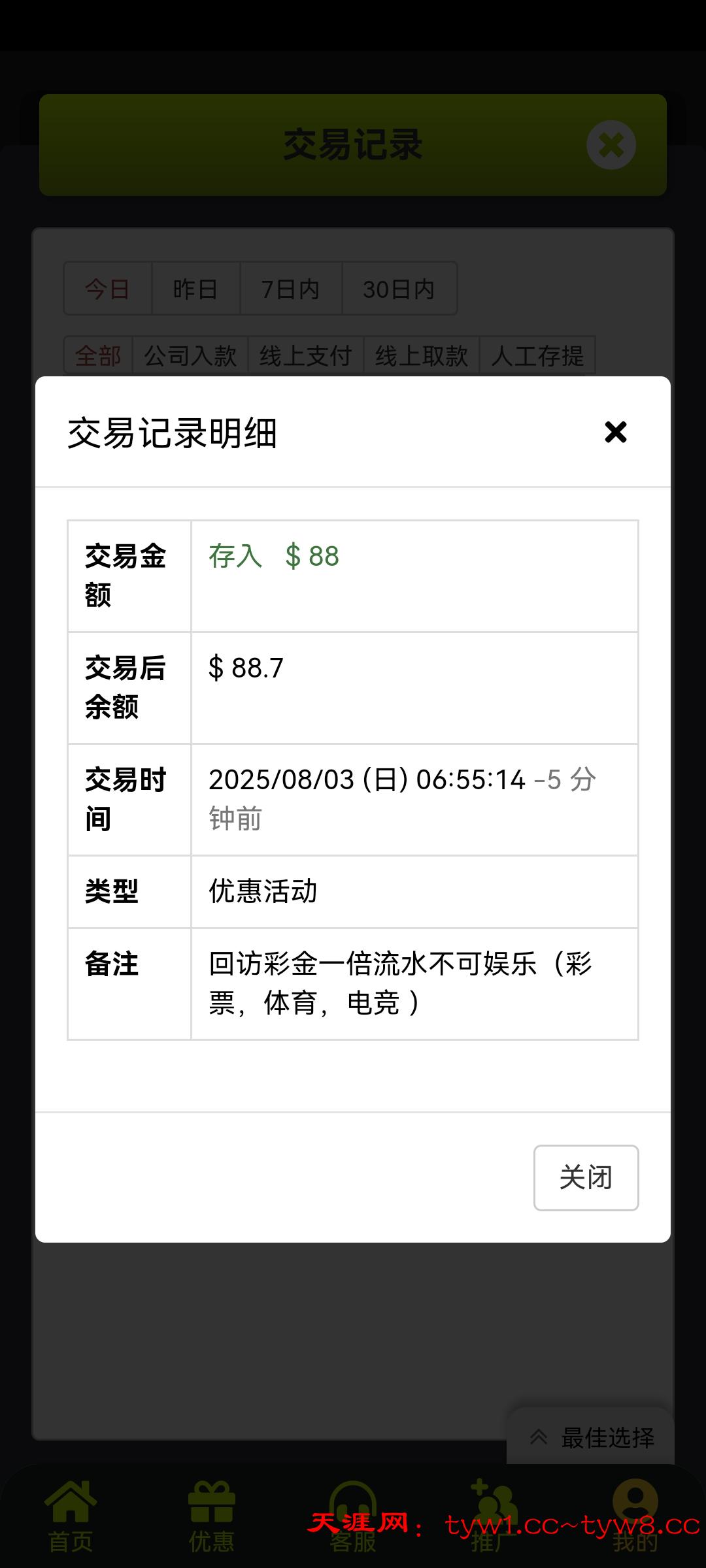Select the 全部 category tab
The width and height of the screenshot is (706, 1568).
click(98, 355)
